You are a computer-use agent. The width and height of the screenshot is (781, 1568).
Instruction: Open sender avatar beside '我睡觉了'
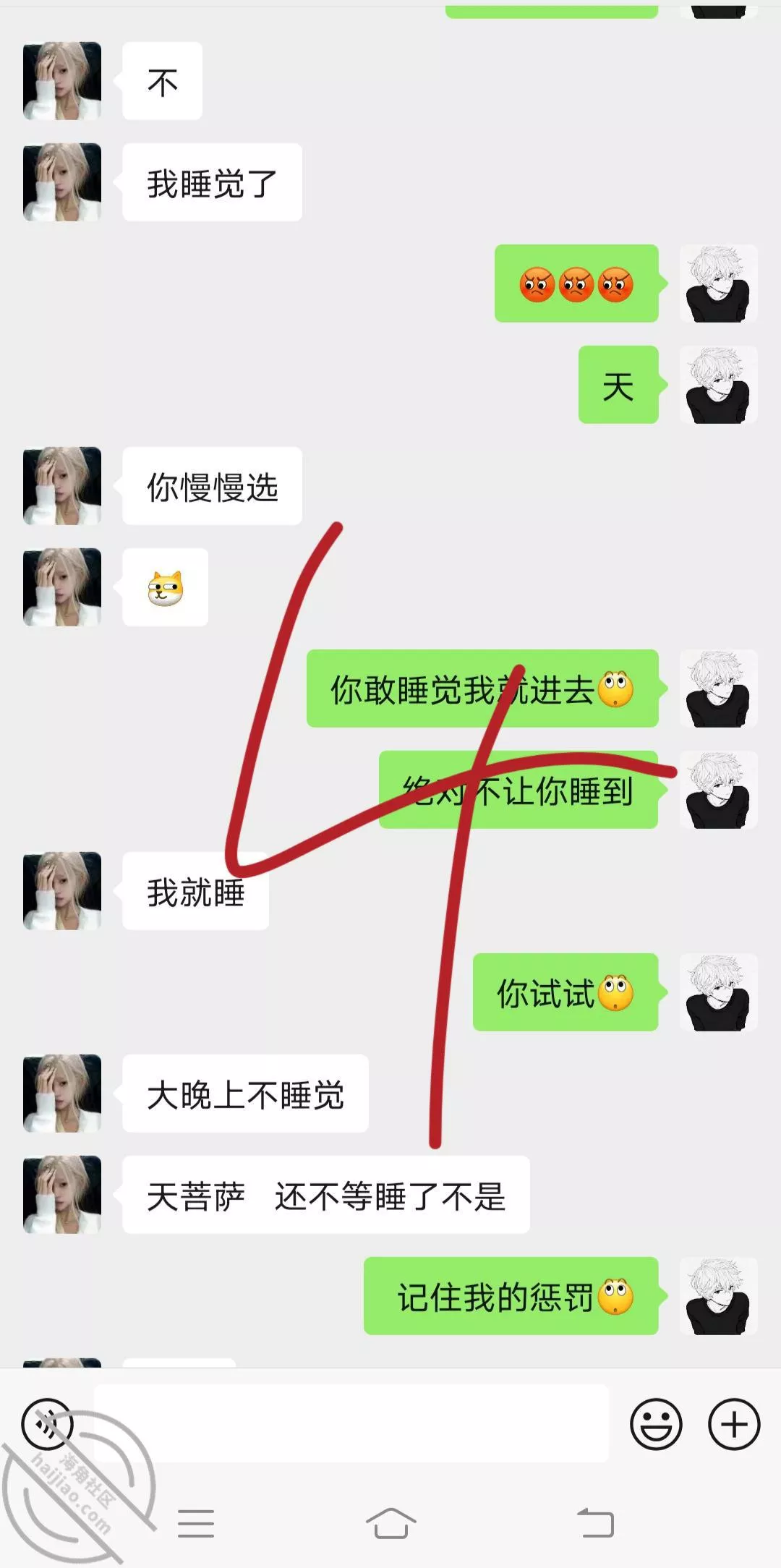(x=62, y=182)
